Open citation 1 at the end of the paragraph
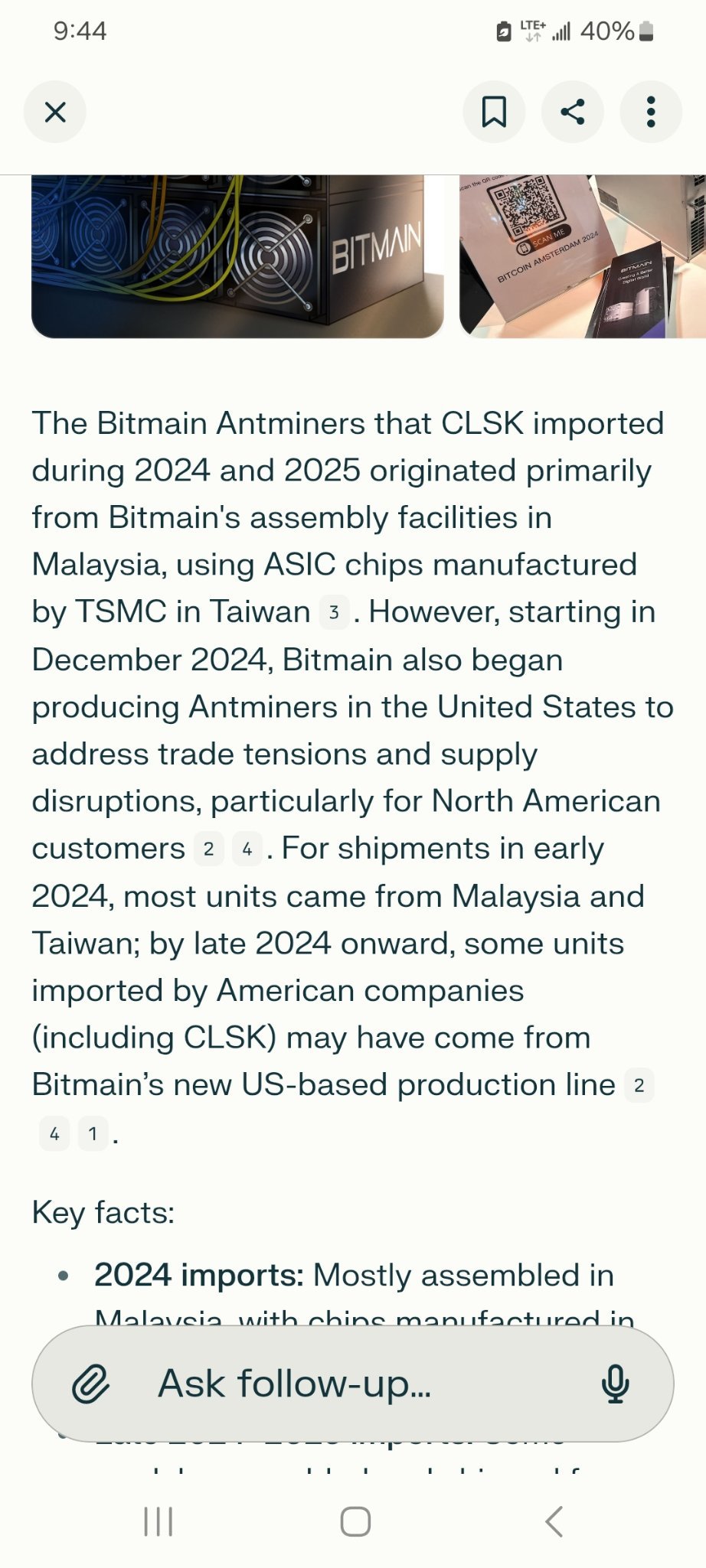The height and width of the screenshot is (1568, 706). pyautogui.click(x=93, y=1133)
